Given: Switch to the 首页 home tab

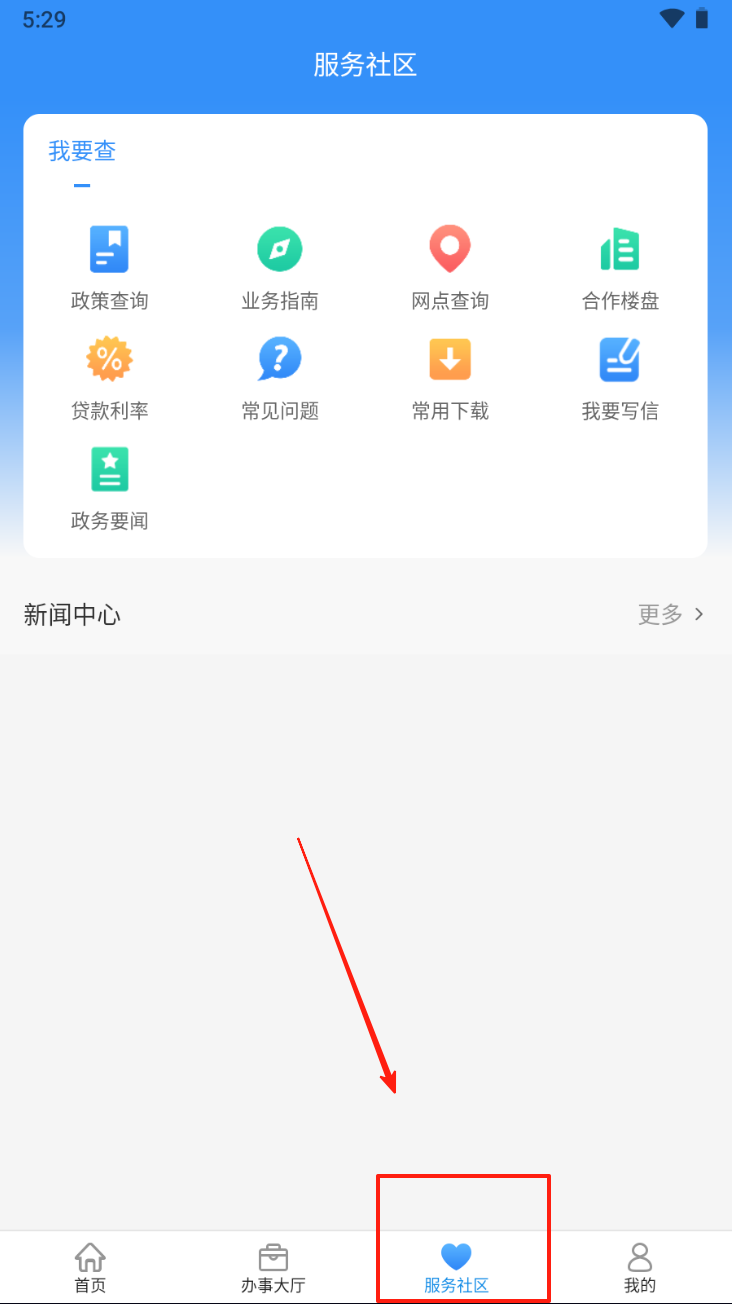Looking at the screenshot, I should pos(90,1268).
